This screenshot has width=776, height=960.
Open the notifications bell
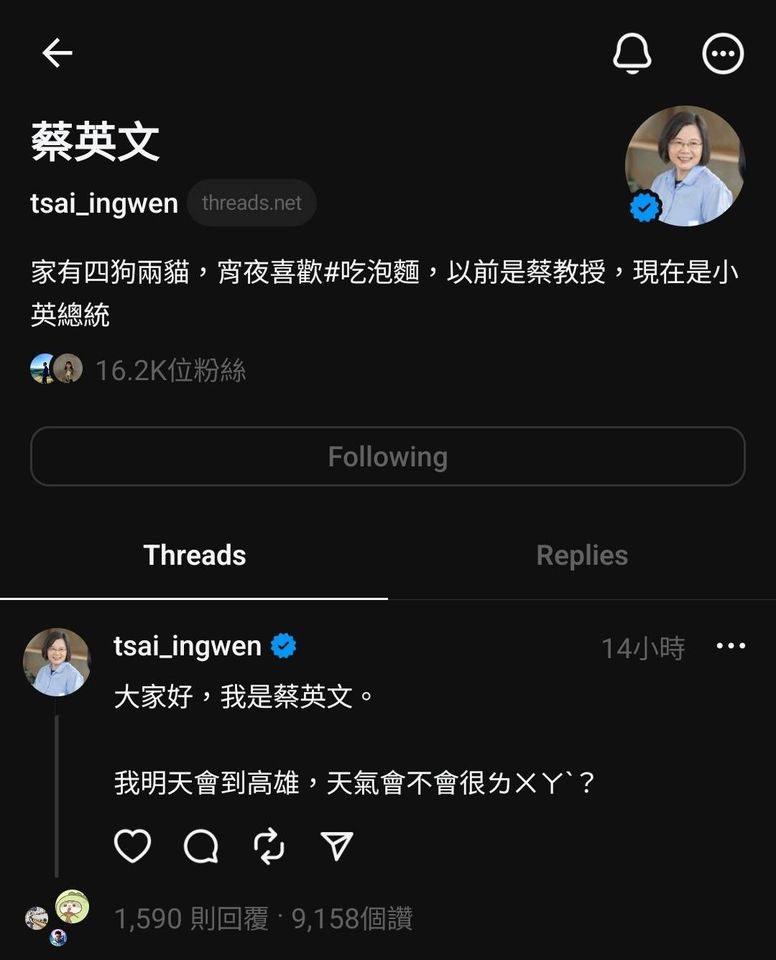click(632, 53)
